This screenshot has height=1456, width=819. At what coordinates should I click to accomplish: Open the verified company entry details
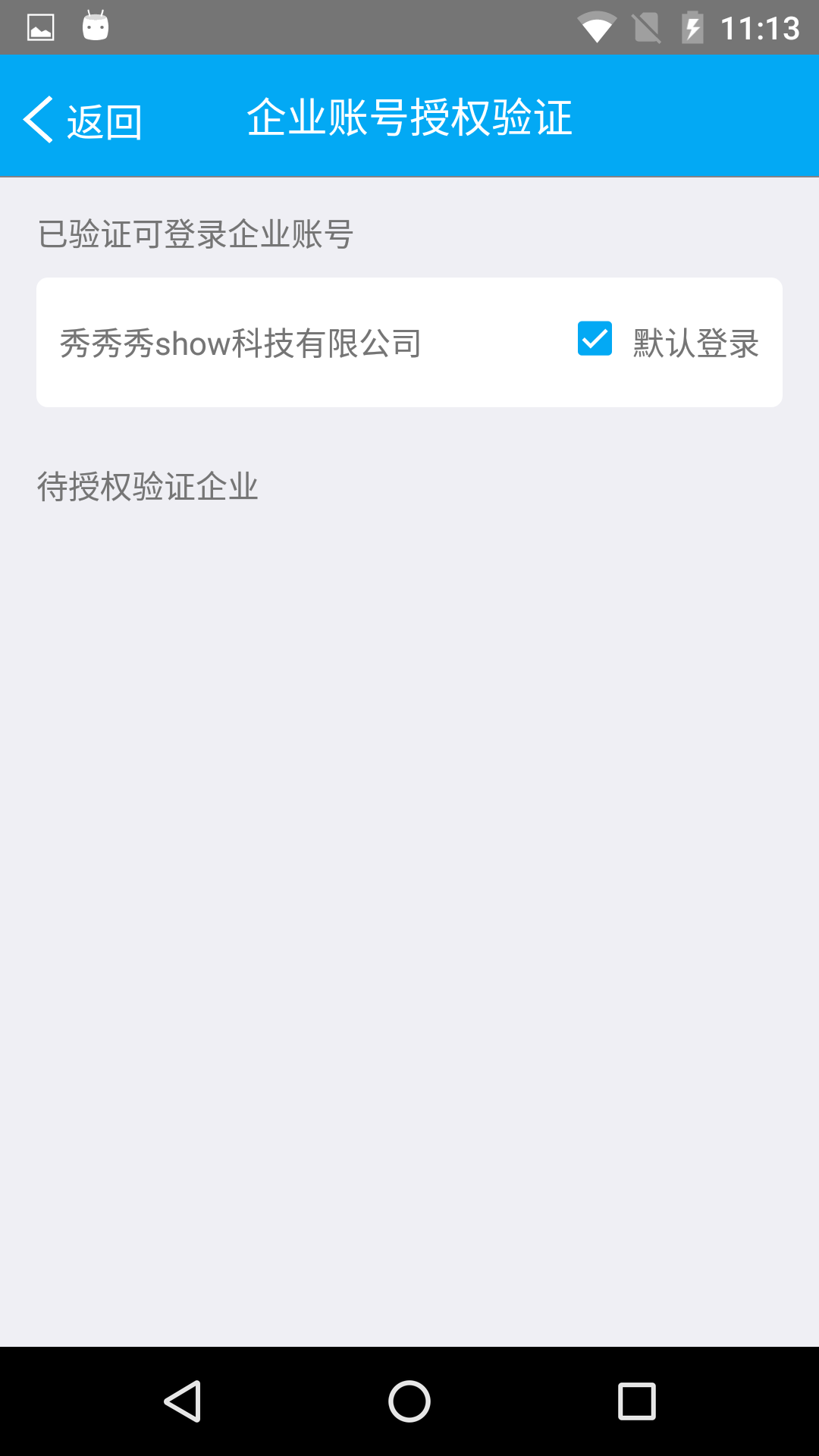pyautogui.click(x=241, y=343)
